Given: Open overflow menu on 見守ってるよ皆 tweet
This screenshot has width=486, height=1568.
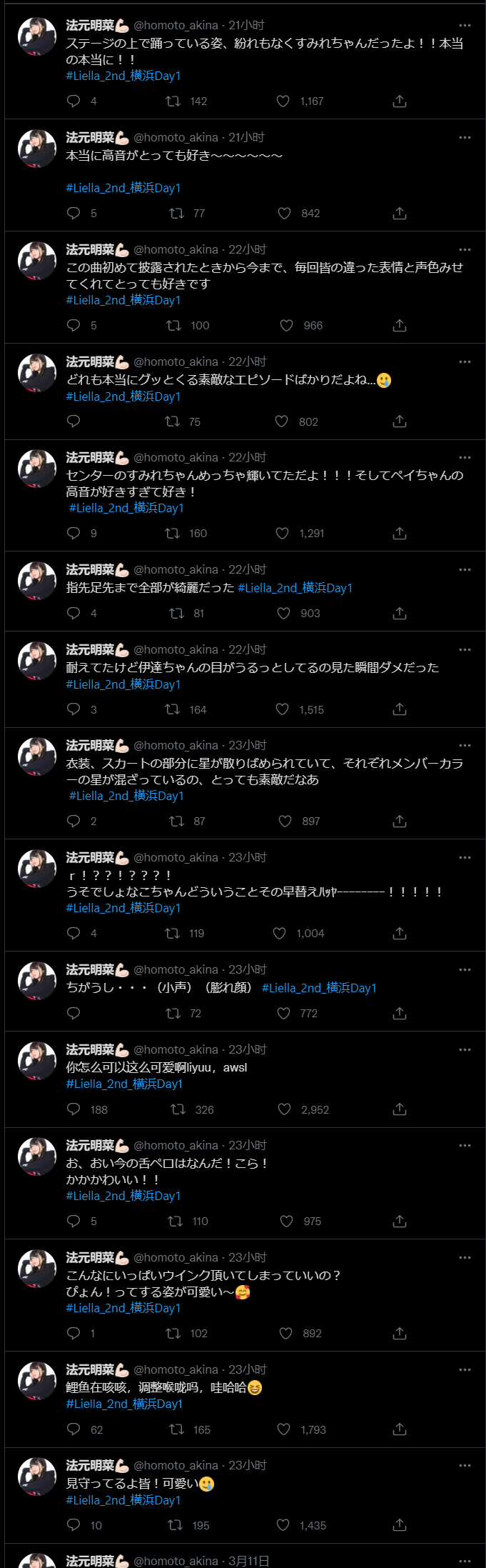Looking at the screenshot, I should click(465, 1466).
